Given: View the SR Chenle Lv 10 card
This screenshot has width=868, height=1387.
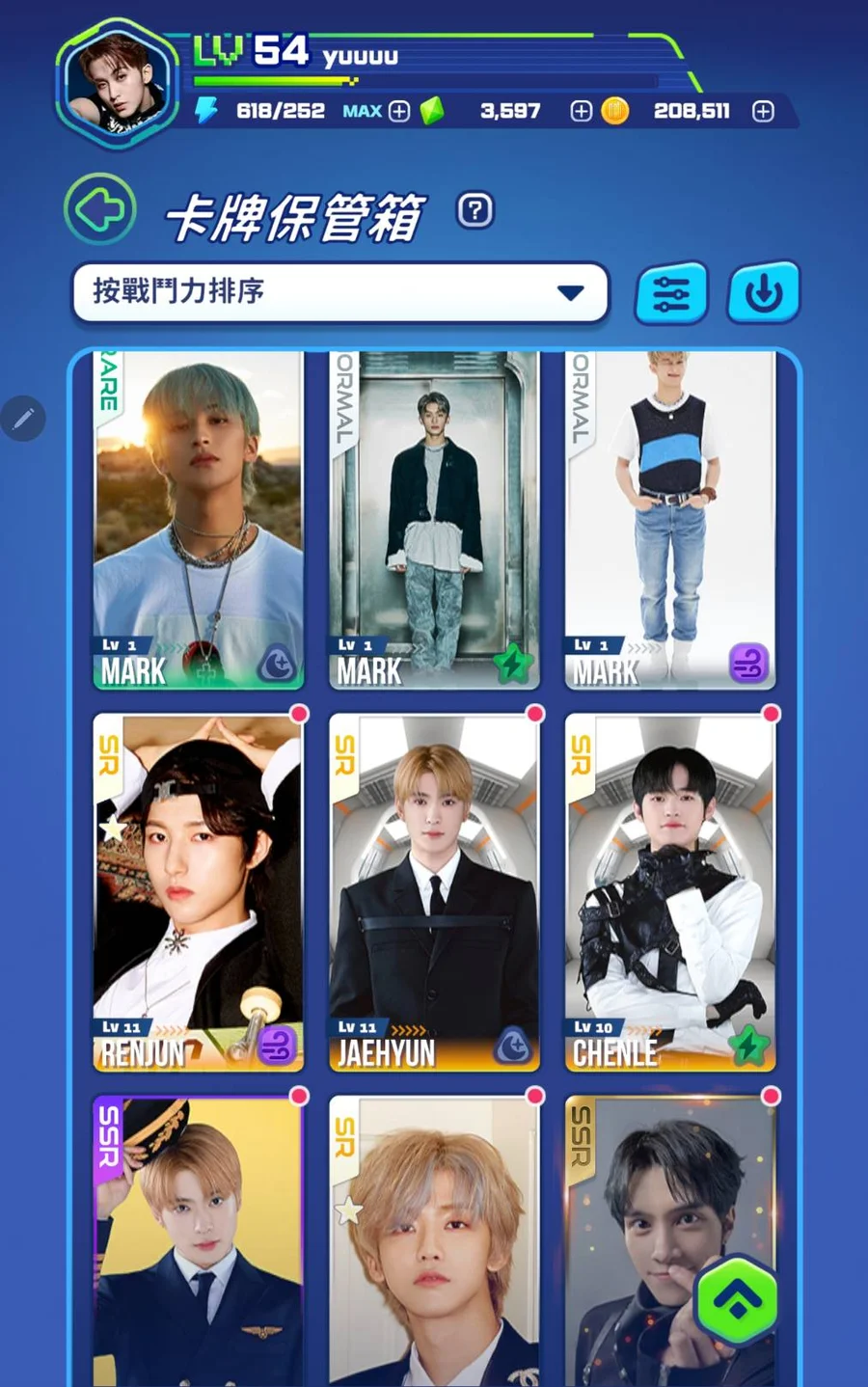Looking at the screenshot, I should point(670,892).
